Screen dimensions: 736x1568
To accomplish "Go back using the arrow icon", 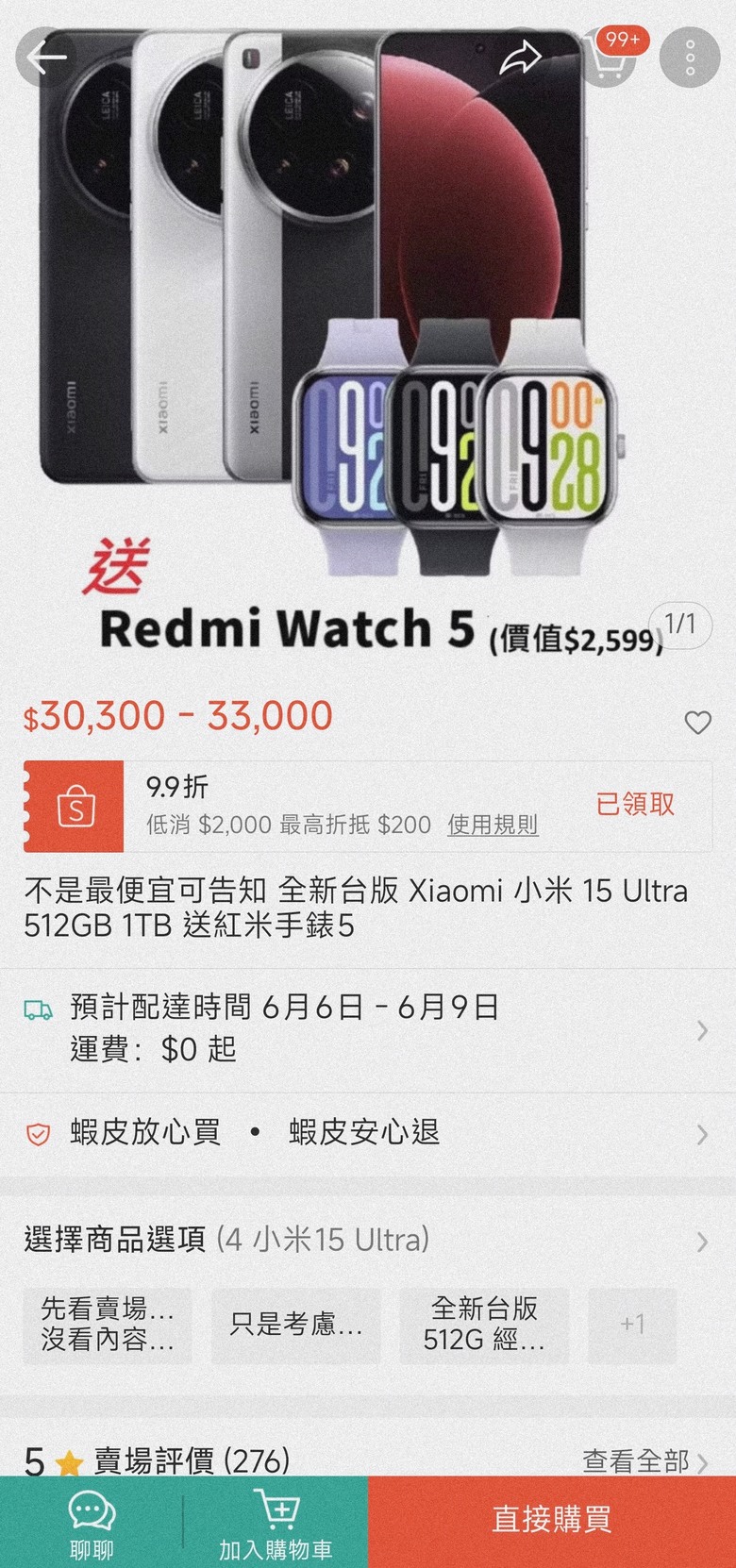I will click(x=46, y=58).
